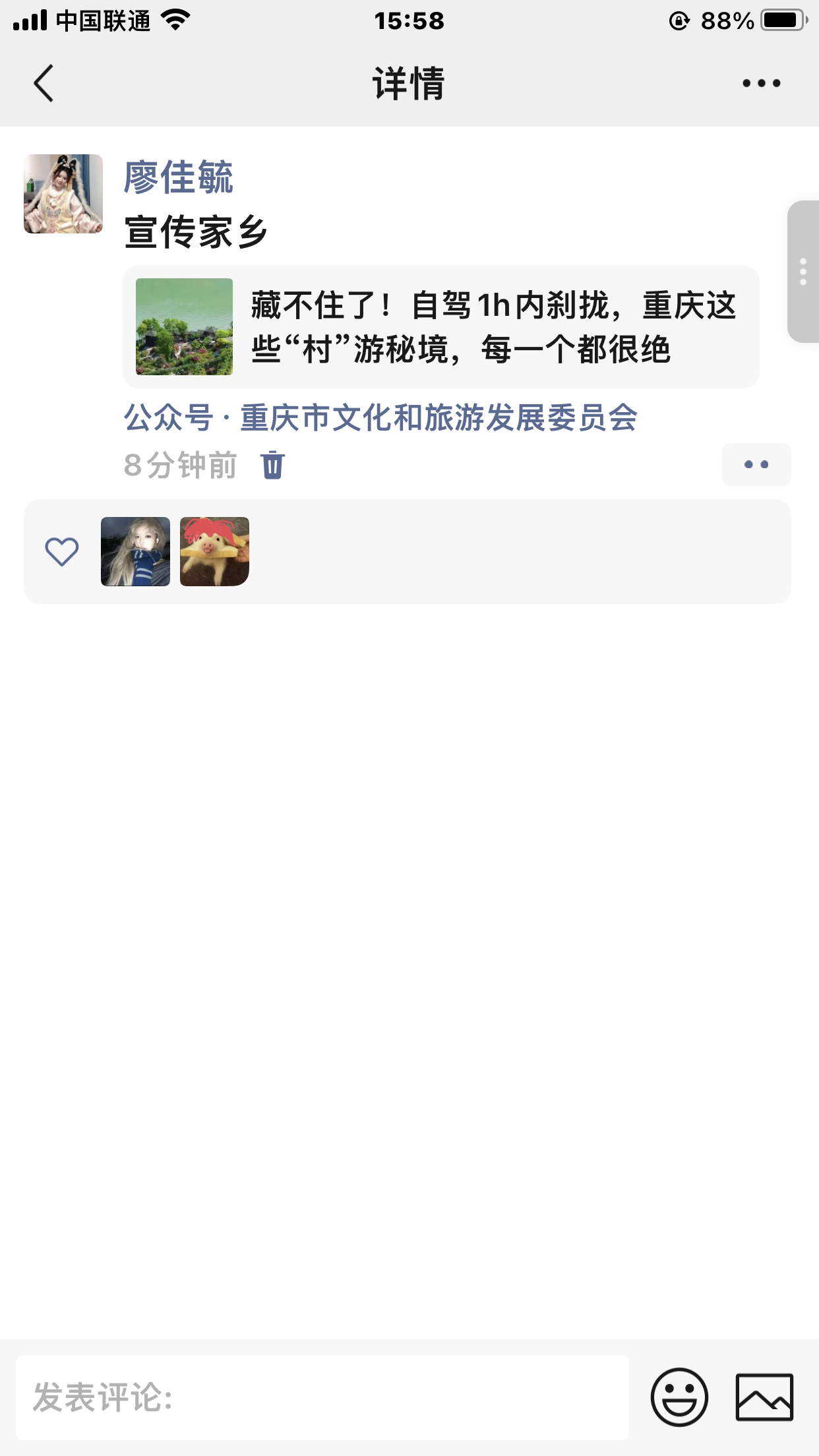Delete this post with the trash icon
Screen dimensions: 819x1456
tap(272, 465)
